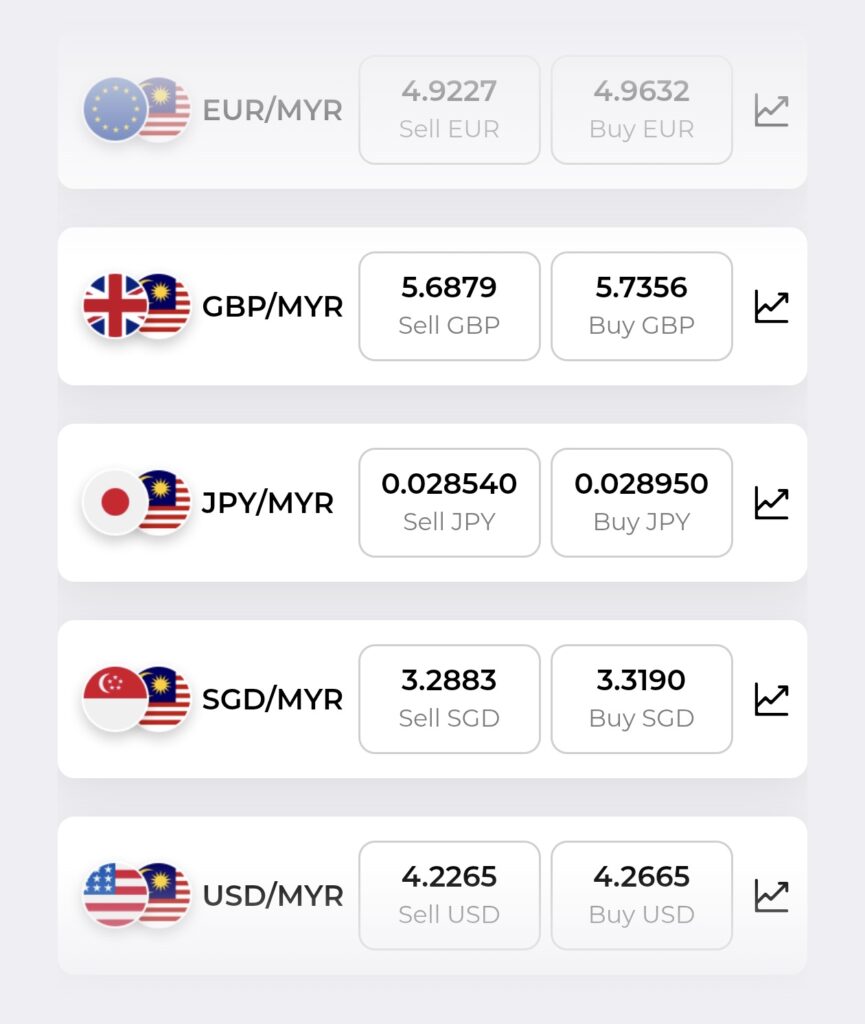Choose Sell JPY at 0.028540
The height and width of the screenshot is (1024, 865).
pos(448,502)
